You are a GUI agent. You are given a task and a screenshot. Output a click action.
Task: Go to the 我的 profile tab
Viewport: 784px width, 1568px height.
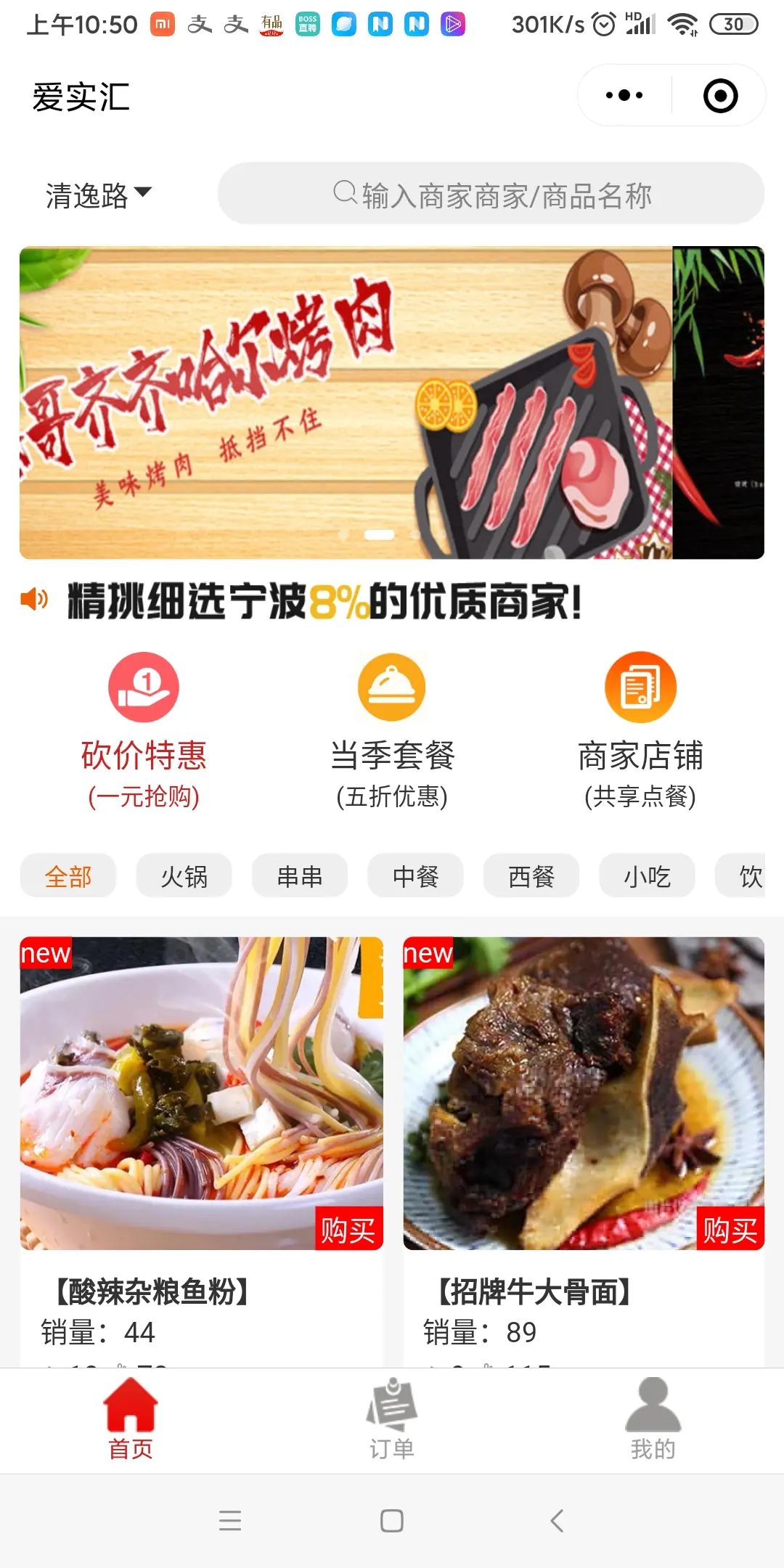point(653,1420)
